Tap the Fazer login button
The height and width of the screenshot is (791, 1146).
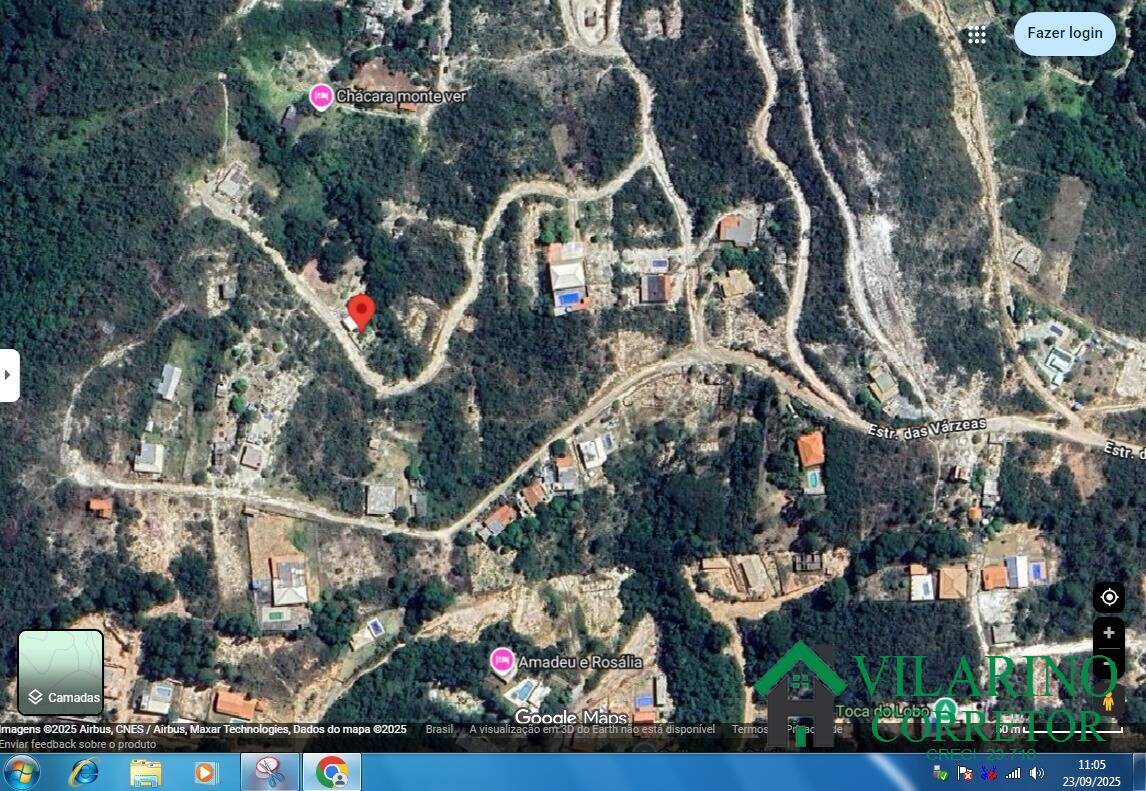coord(1064,33)
